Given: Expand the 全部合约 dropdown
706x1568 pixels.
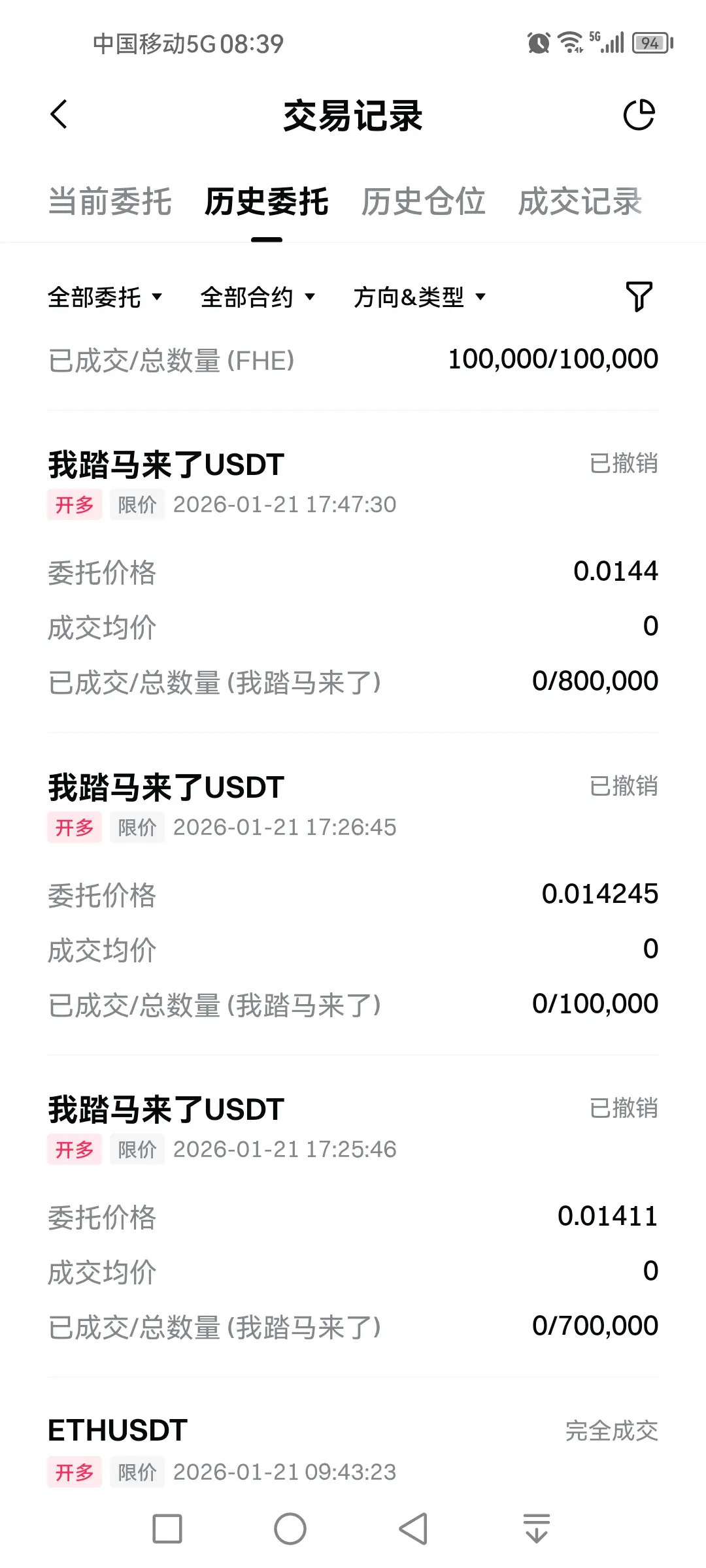Looking at the screenshot, I should (x=258, y=297).
